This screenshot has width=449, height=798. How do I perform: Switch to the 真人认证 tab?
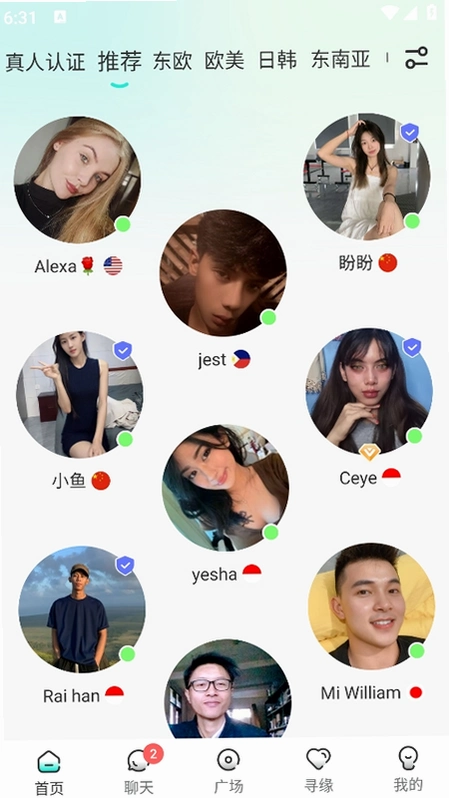[45, 61]
